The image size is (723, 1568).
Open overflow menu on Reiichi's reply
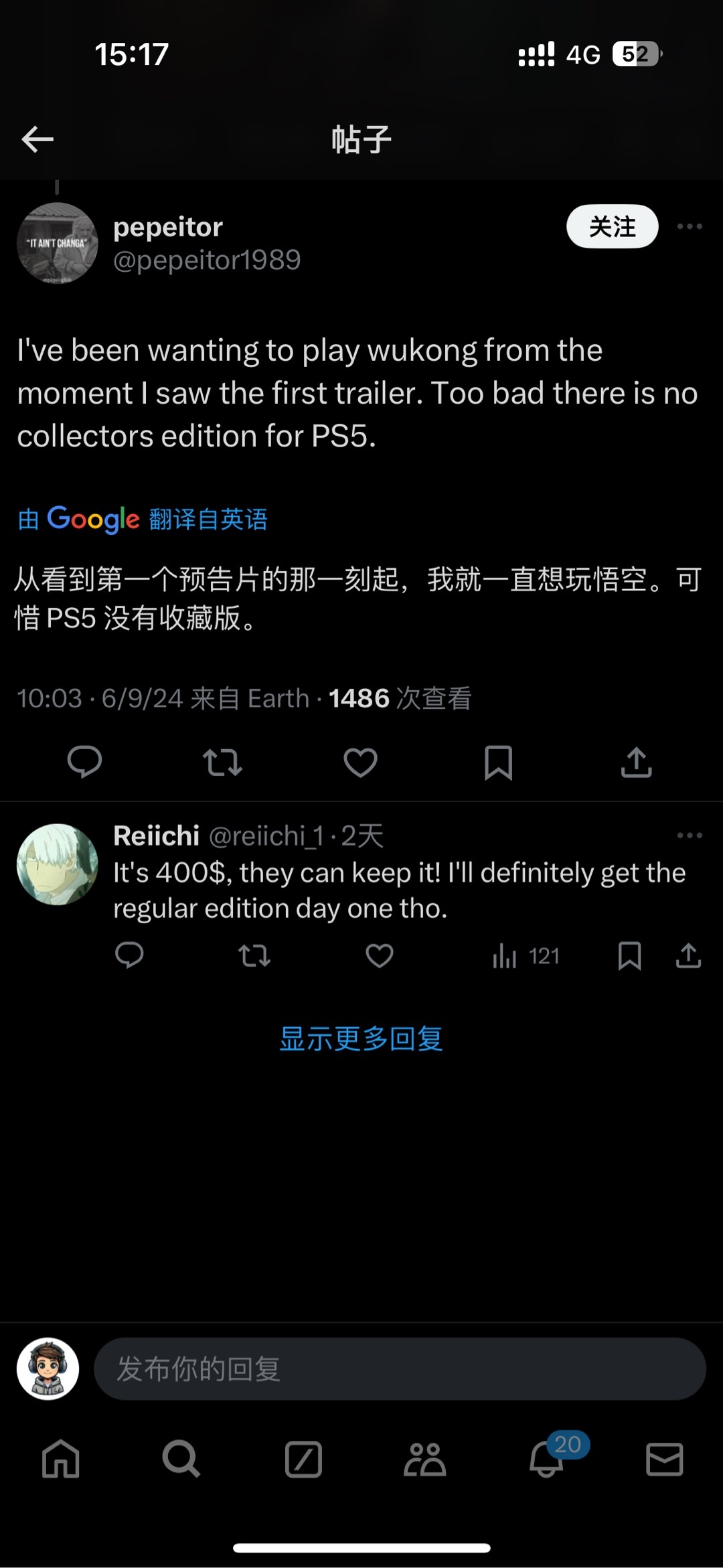[x=690, y=836]
